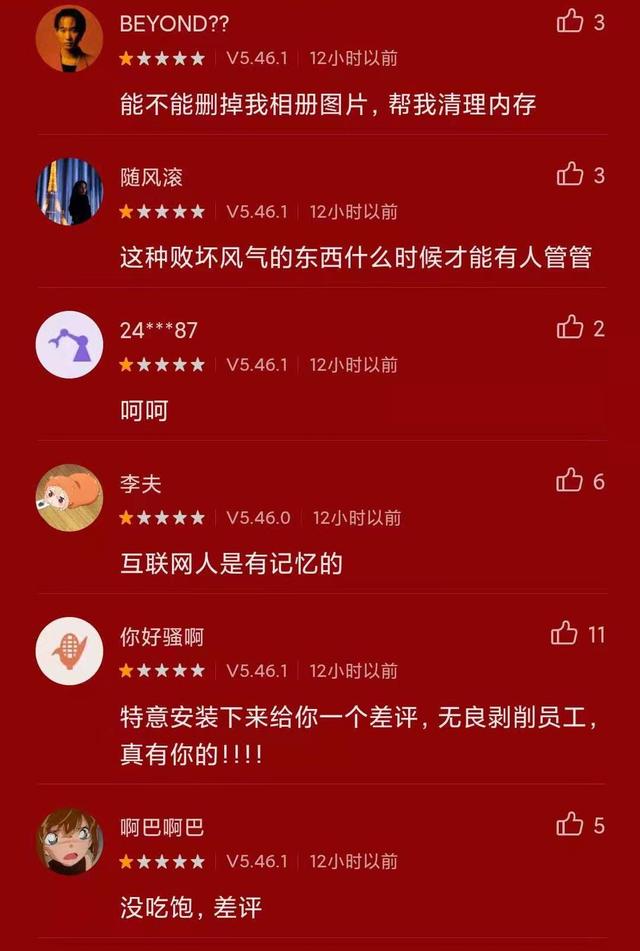Open 随风滚's profile avatar

point(69,192)
